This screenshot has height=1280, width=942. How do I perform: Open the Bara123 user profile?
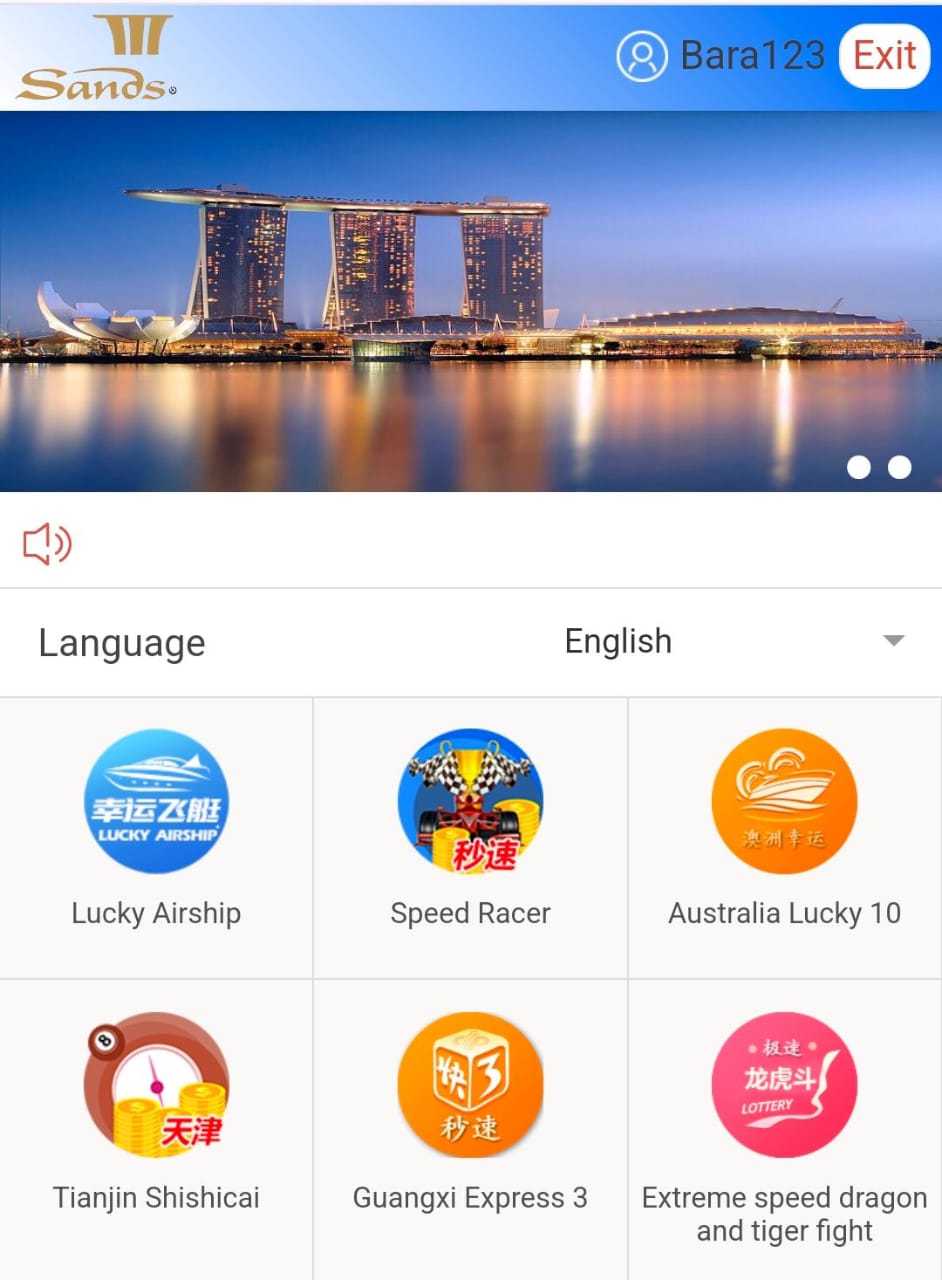tap(721, 56)
